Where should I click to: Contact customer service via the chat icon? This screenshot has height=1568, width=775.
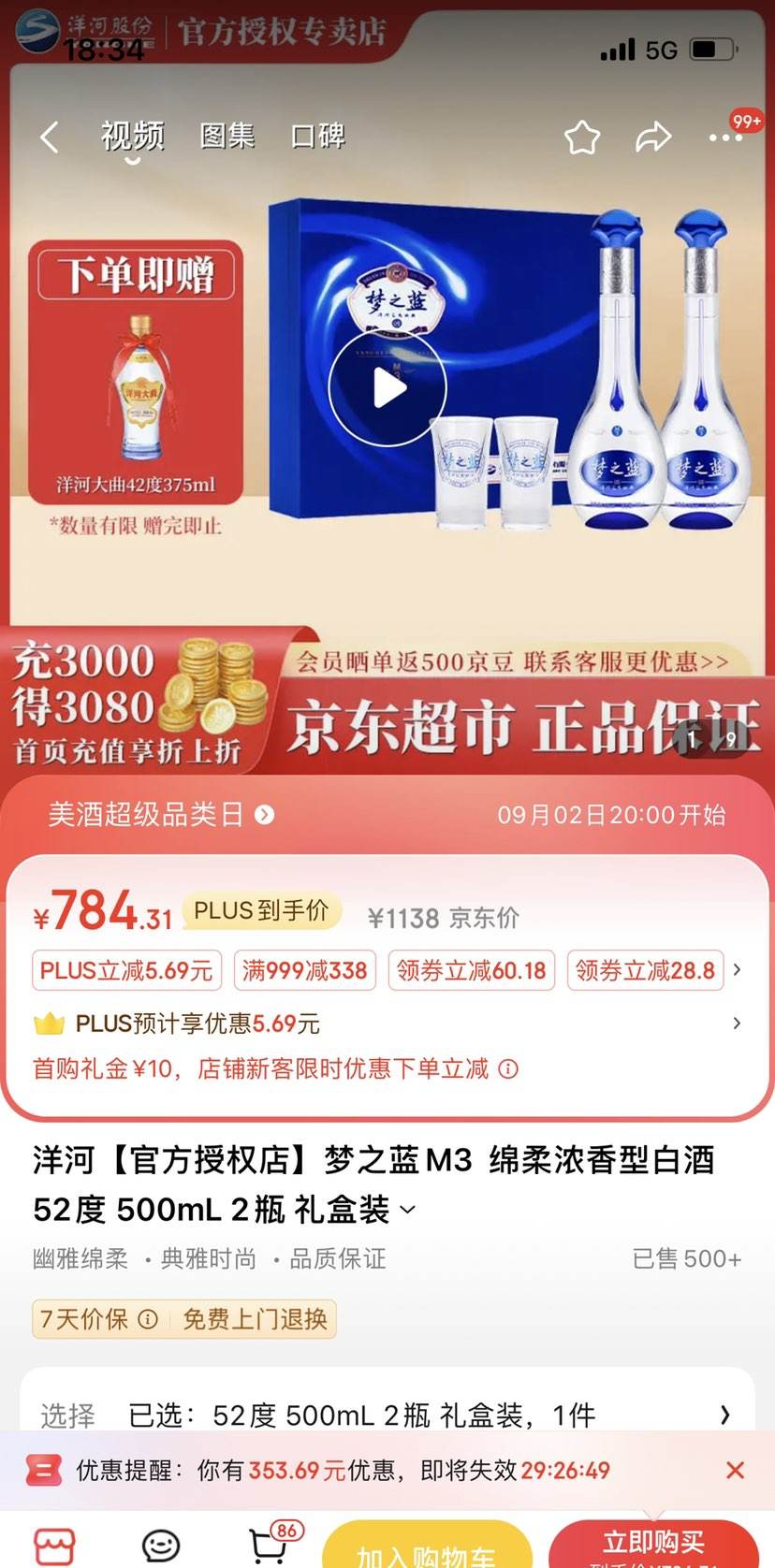pyautogui.click(x=161, y=1544)
